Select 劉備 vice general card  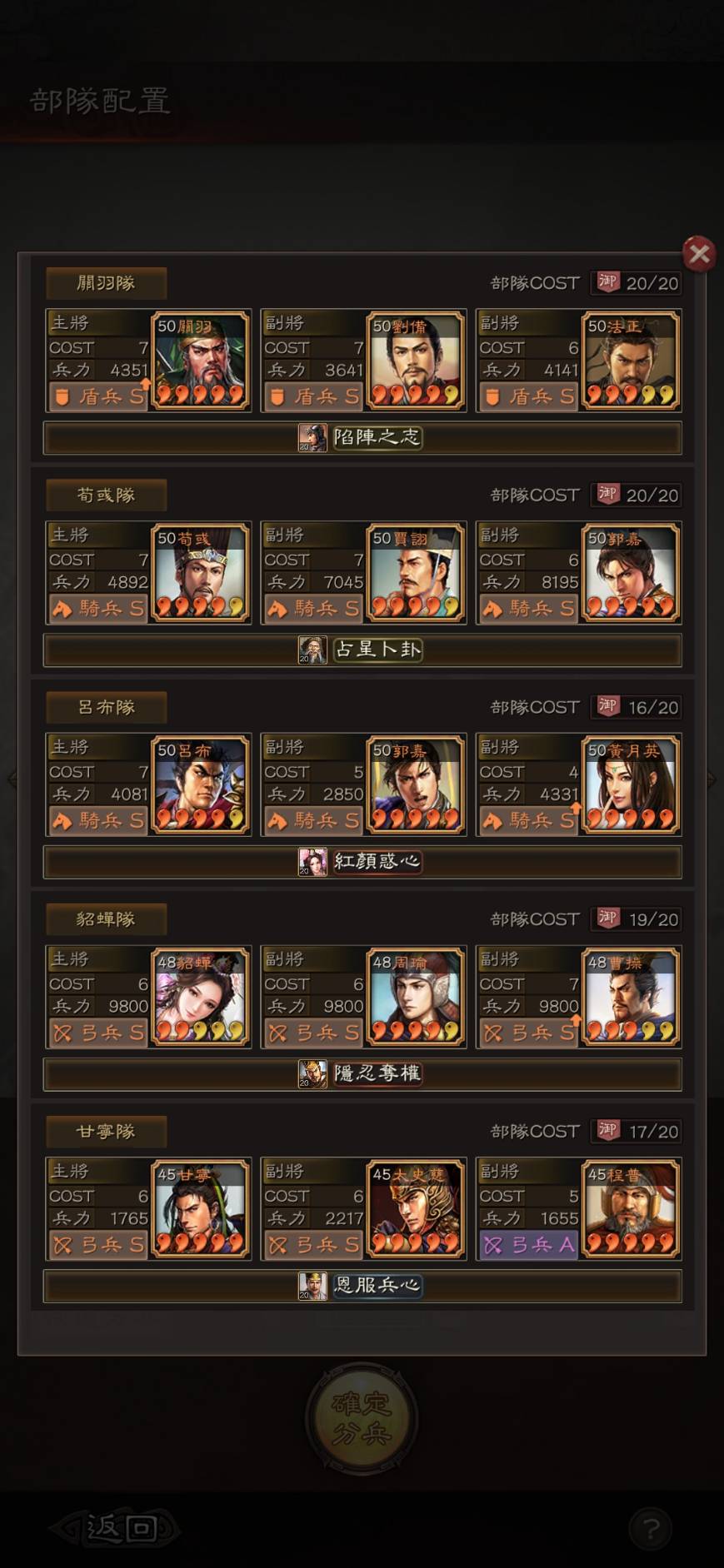(415, 361)
